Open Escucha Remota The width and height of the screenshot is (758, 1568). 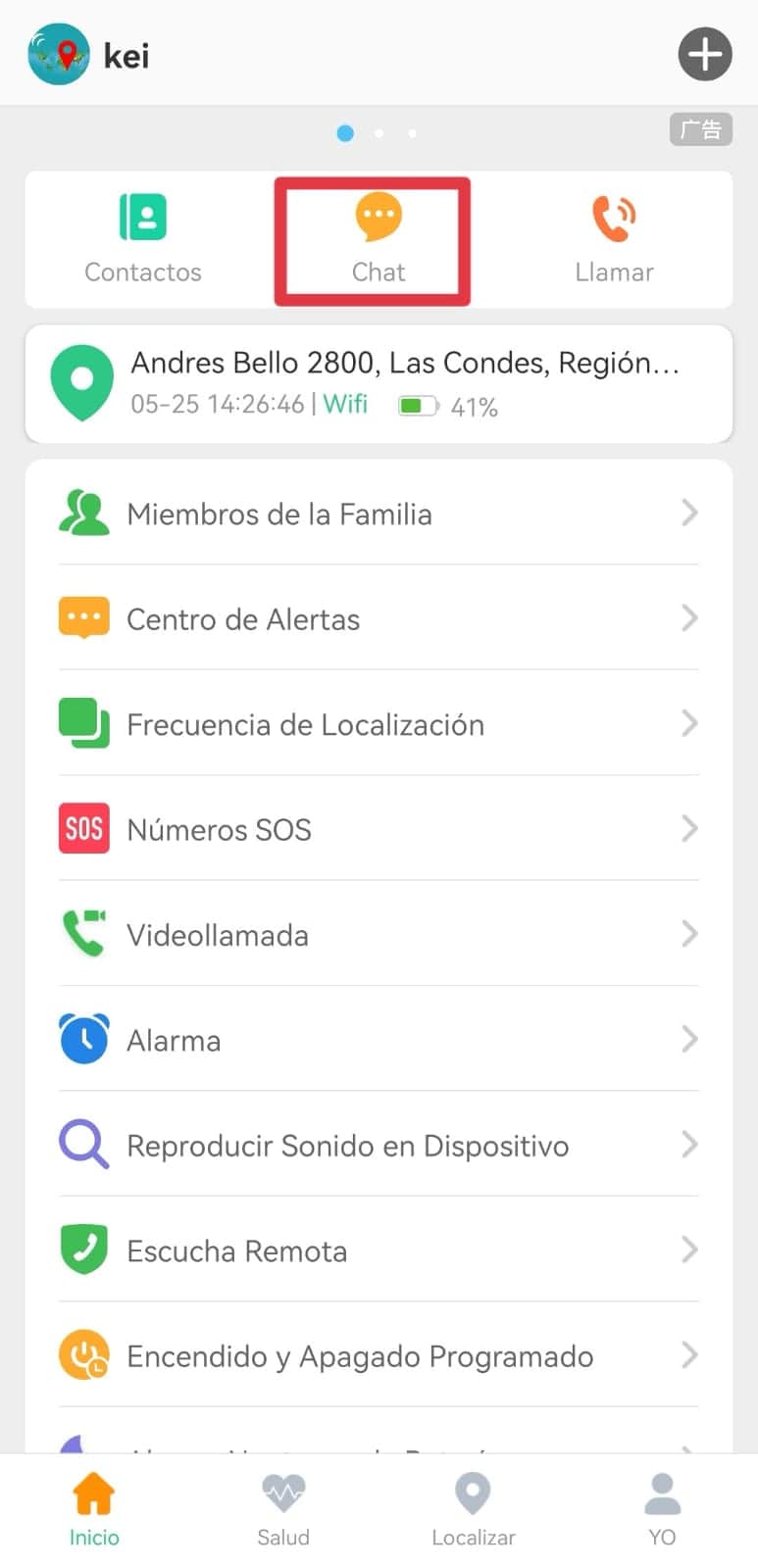pyautogui.click(x=379, y=1250)
